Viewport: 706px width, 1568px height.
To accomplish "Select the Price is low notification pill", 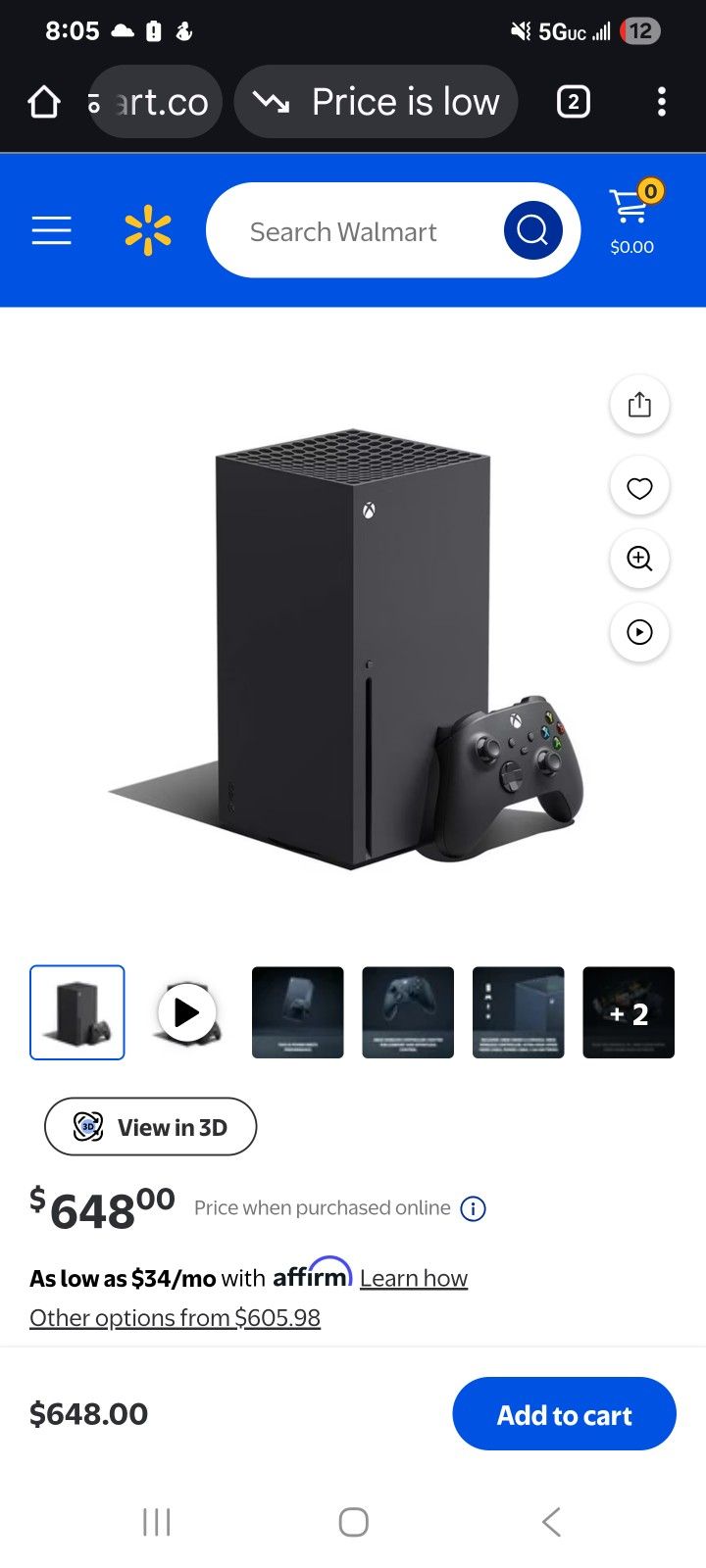I will pos(376,101).
